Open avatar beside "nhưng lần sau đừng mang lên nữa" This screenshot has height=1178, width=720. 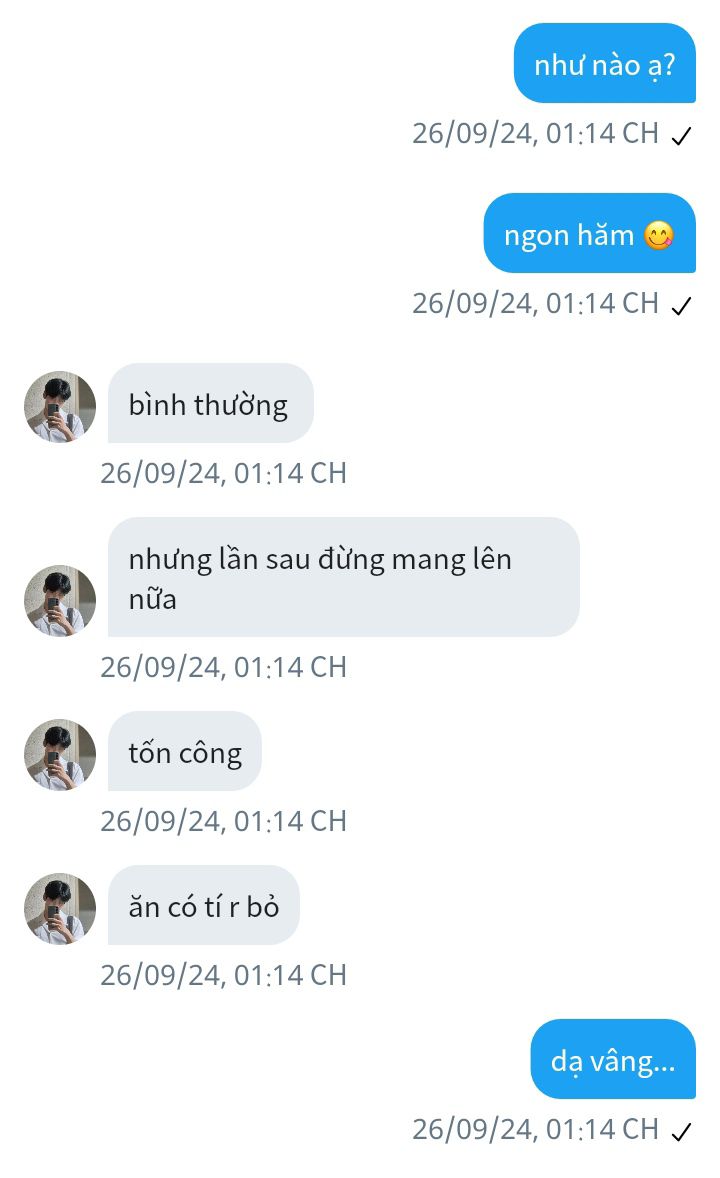click(60, 600)
